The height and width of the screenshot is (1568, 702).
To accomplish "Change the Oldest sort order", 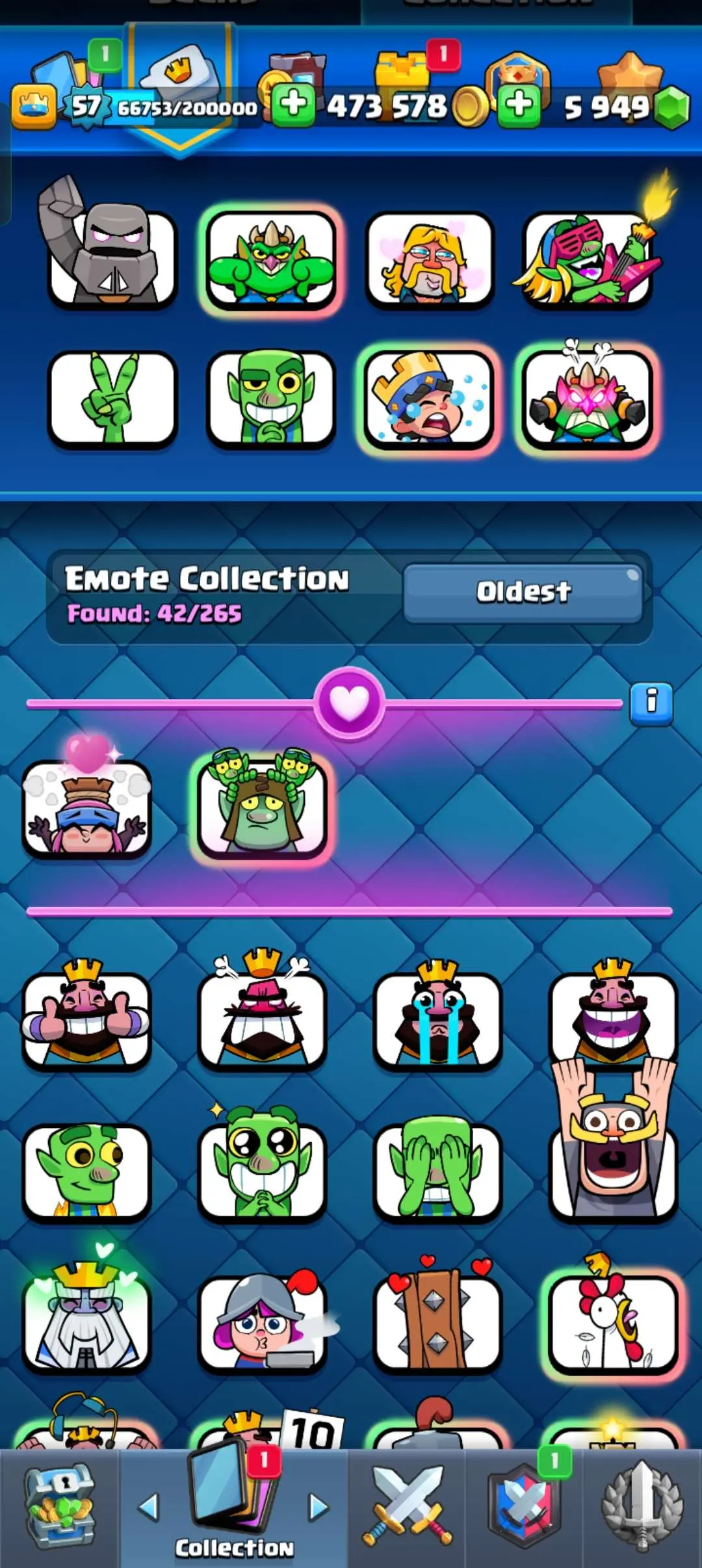I will [x=523, y=592].
